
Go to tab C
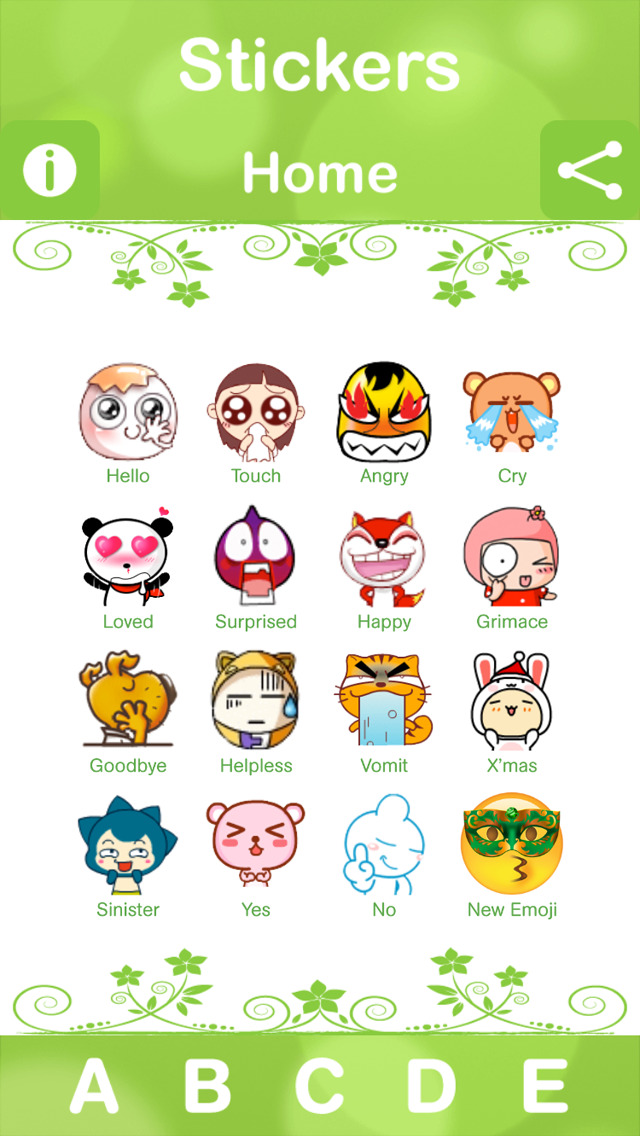pyautogui.click(x=319, y=1085)
